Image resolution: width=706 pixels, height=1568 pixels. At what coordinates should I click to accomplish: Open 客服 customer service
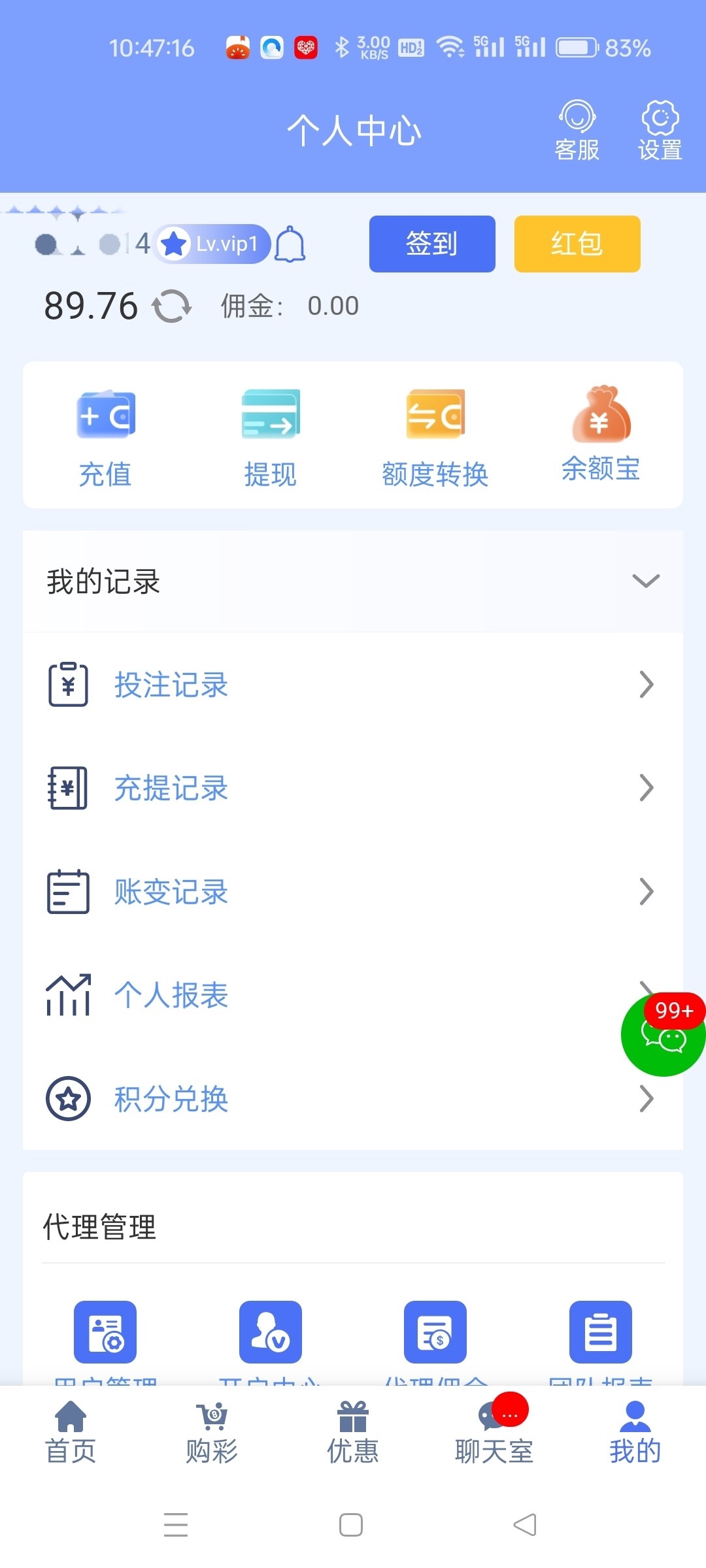[x=577, y=131]
